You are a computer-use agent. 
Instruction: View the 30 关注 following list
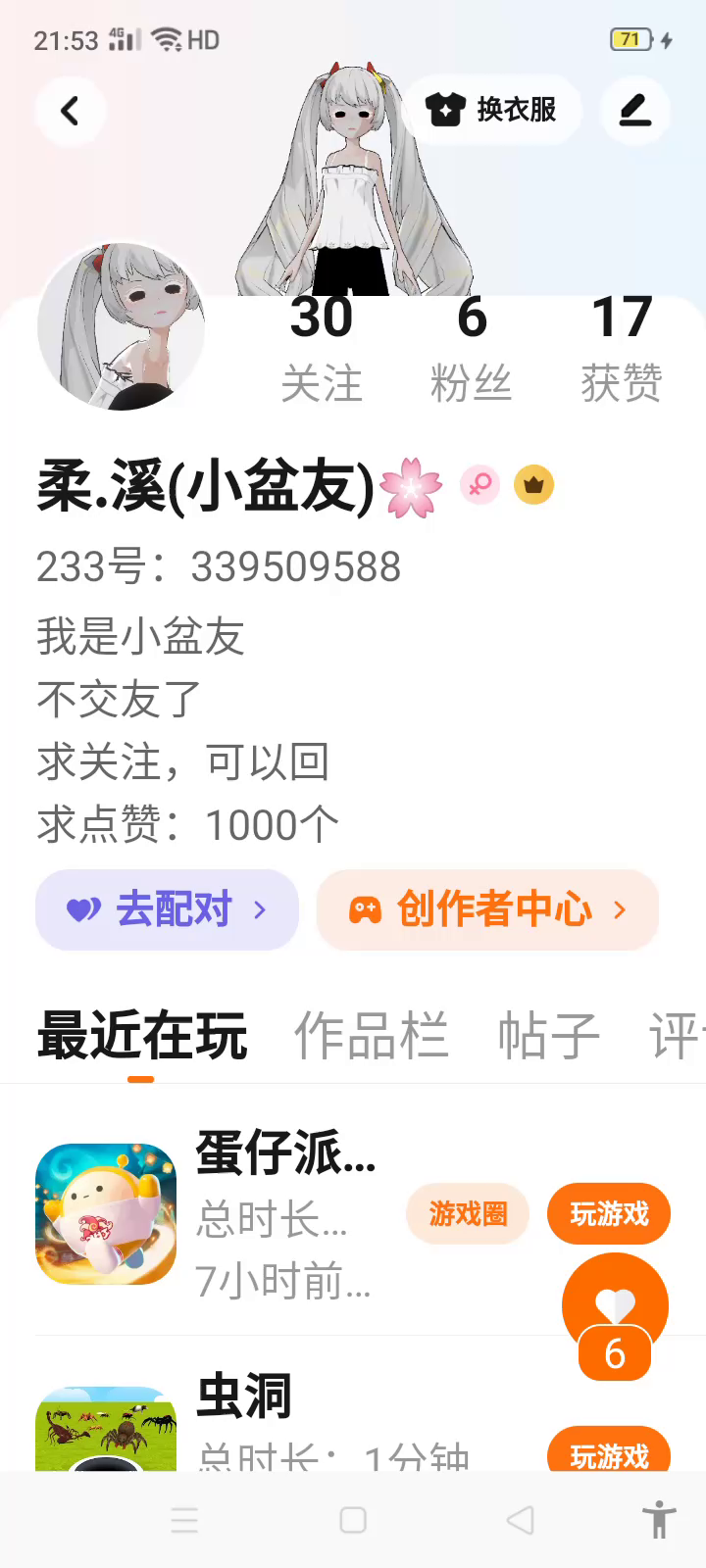point(322,348)
